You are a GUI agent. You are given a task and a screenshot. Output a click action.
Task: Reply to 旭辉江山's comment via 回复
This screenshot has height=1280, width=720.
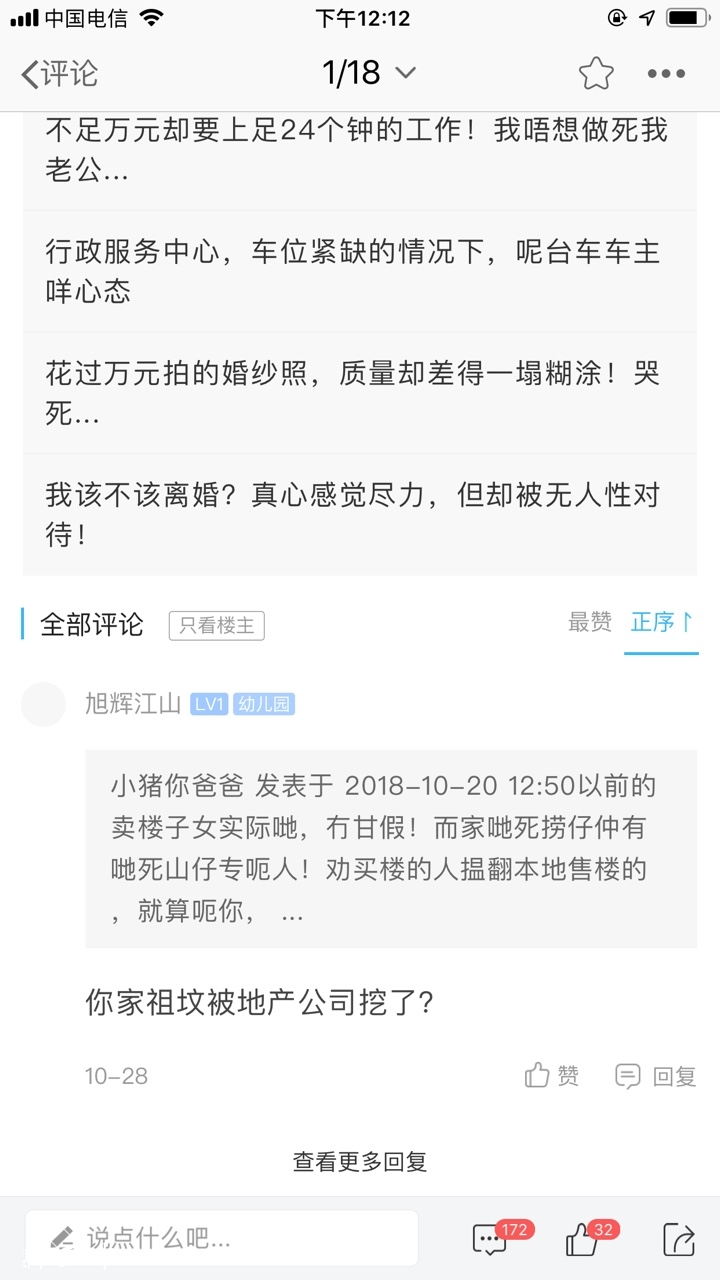656,1076
